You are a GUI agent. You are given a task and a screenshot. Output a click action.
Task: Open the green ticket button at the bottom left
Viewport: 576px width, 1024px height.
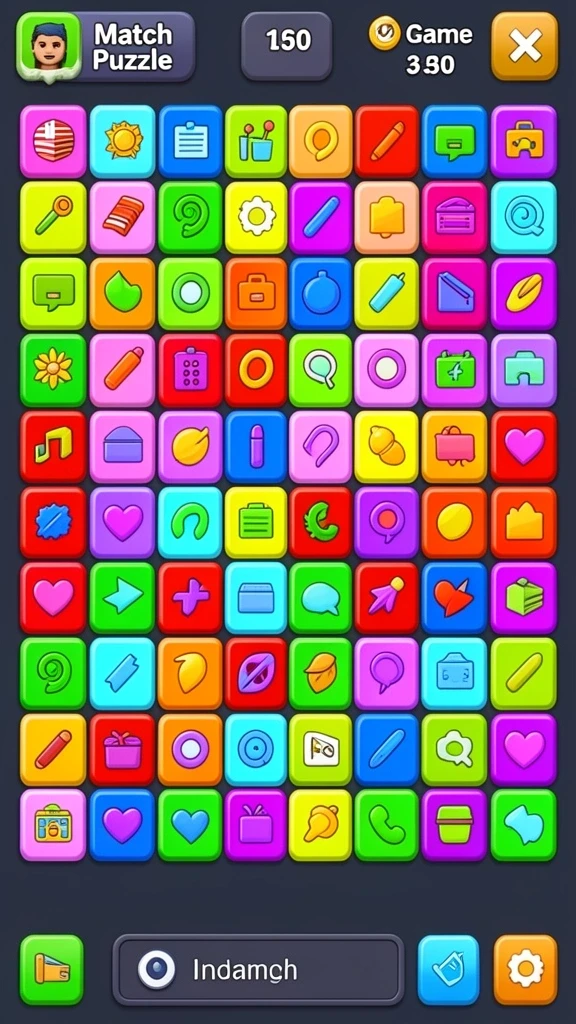(52, 969)
